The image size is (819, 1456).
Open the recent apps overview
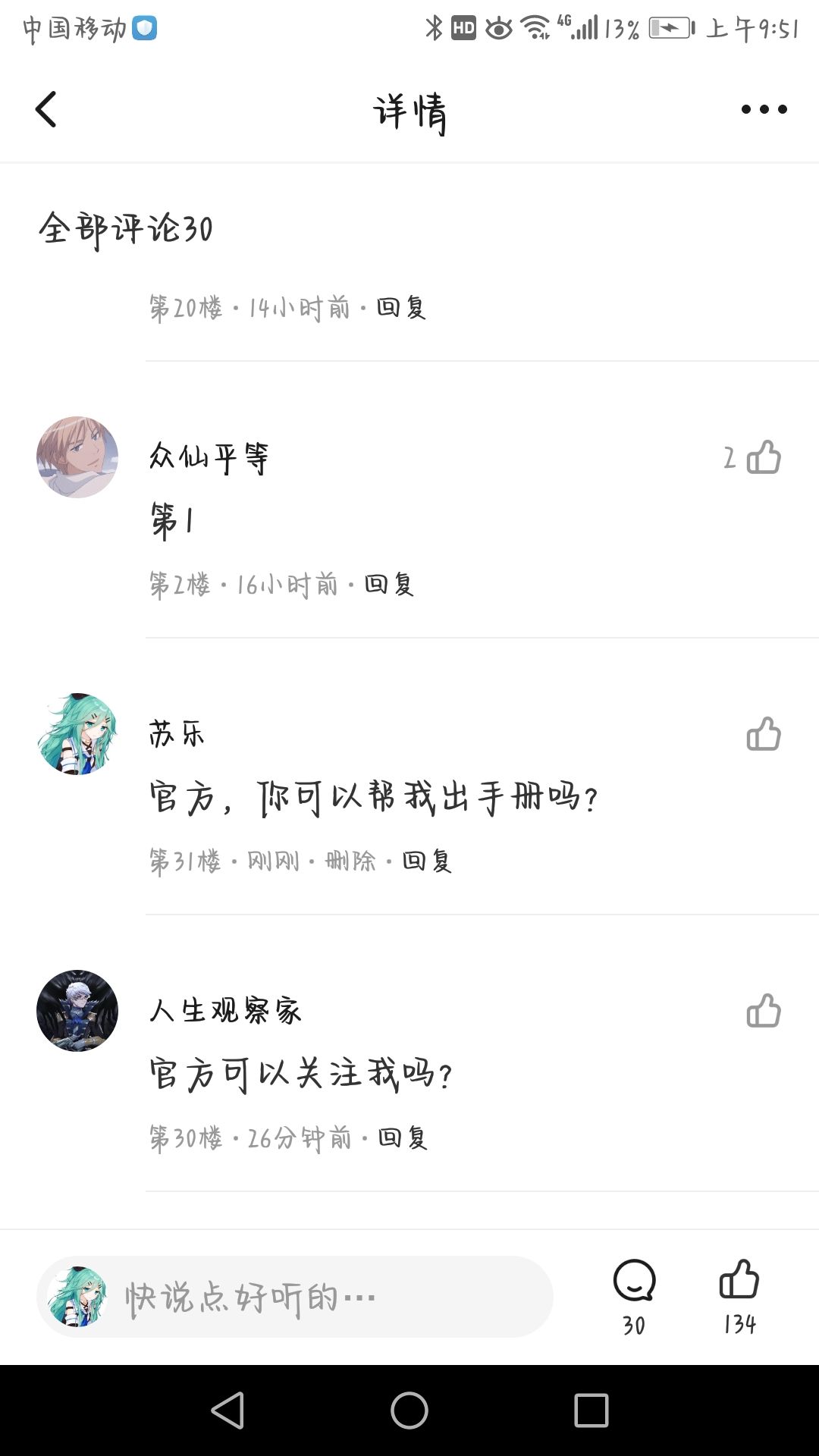[591, 1410]
